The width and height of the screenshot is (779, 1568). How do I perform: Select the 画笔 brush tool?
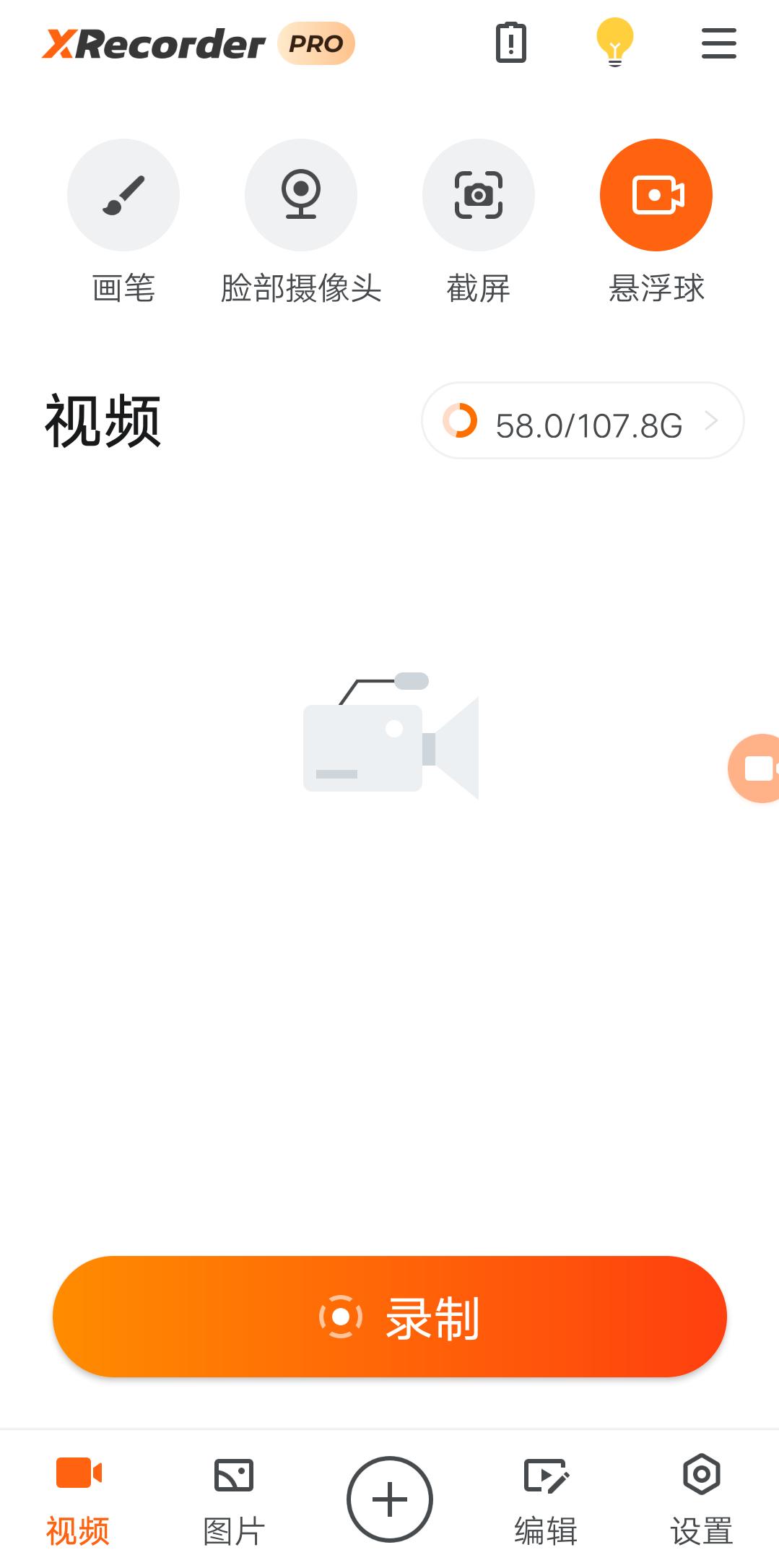point(123,195)
